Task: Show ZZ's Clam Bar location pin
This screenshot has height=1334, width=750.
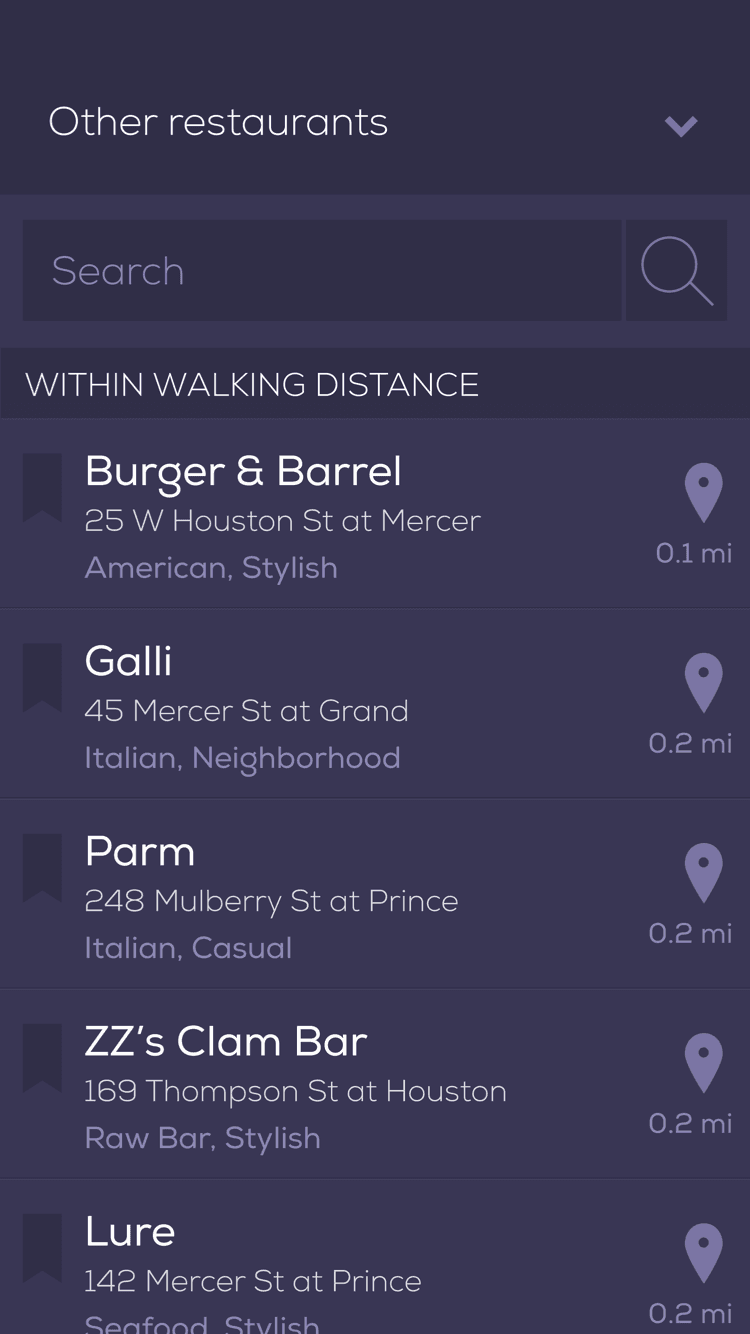Action: [703, 1063]
